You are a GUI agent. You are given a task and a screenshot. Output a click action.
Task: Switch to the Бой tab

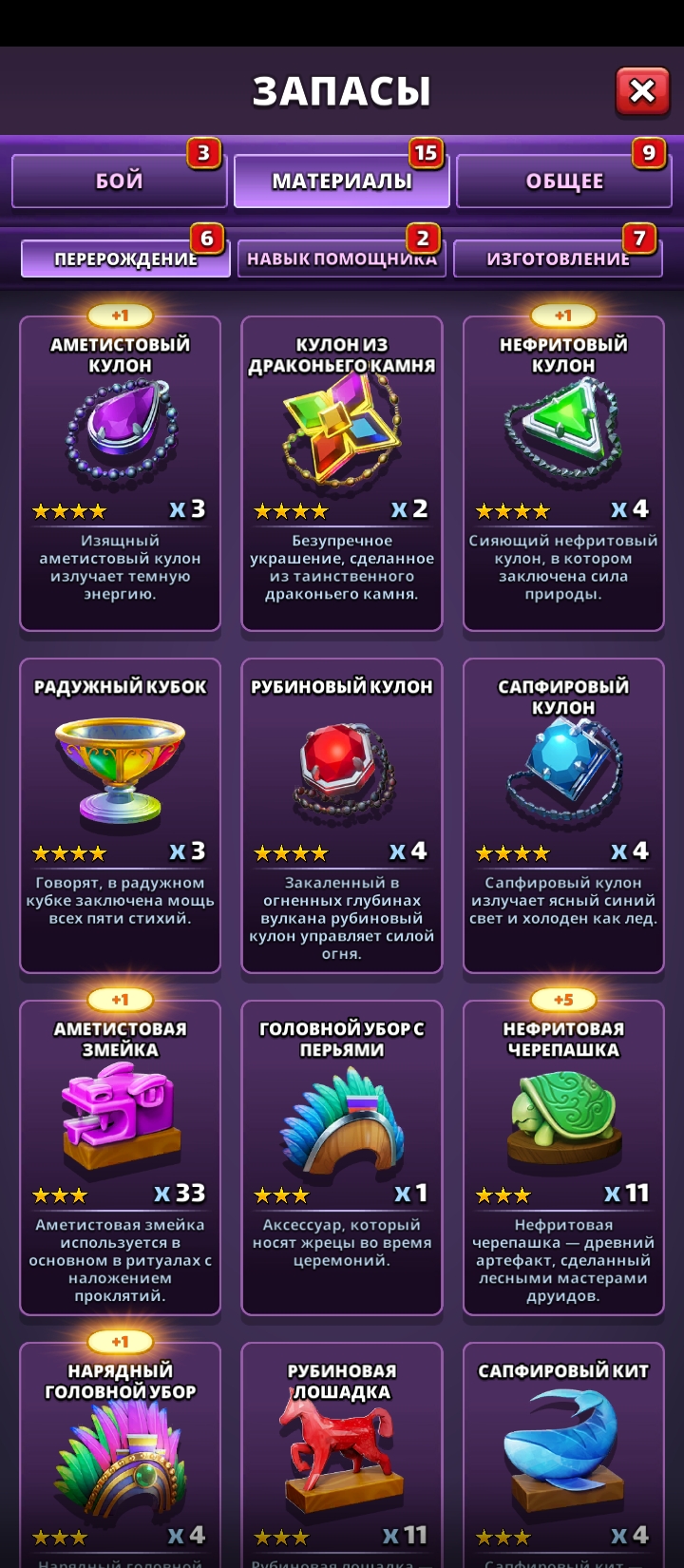(x=119, y=181)
